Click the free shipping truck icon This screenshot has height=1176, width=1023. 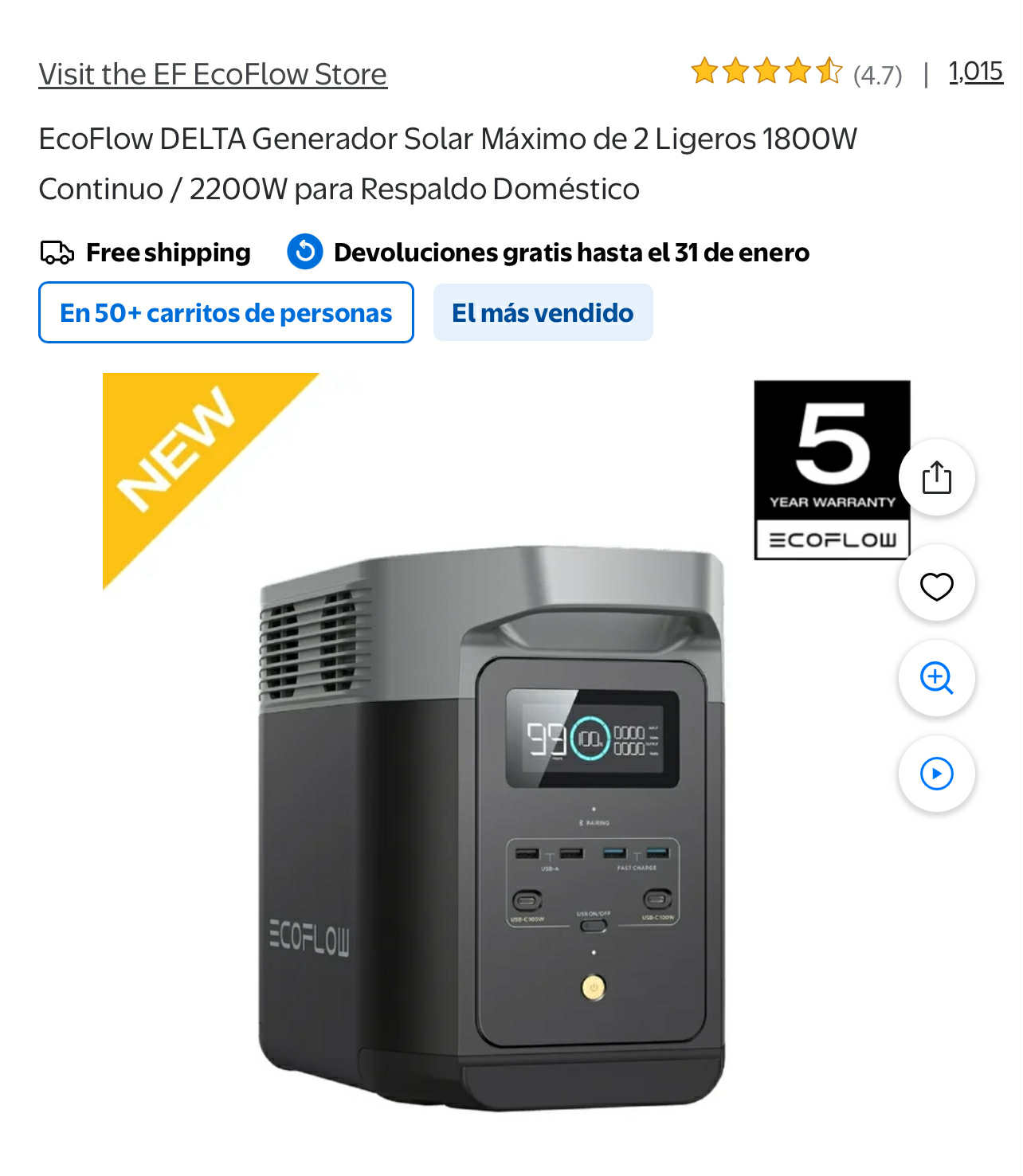pos(55,252)
